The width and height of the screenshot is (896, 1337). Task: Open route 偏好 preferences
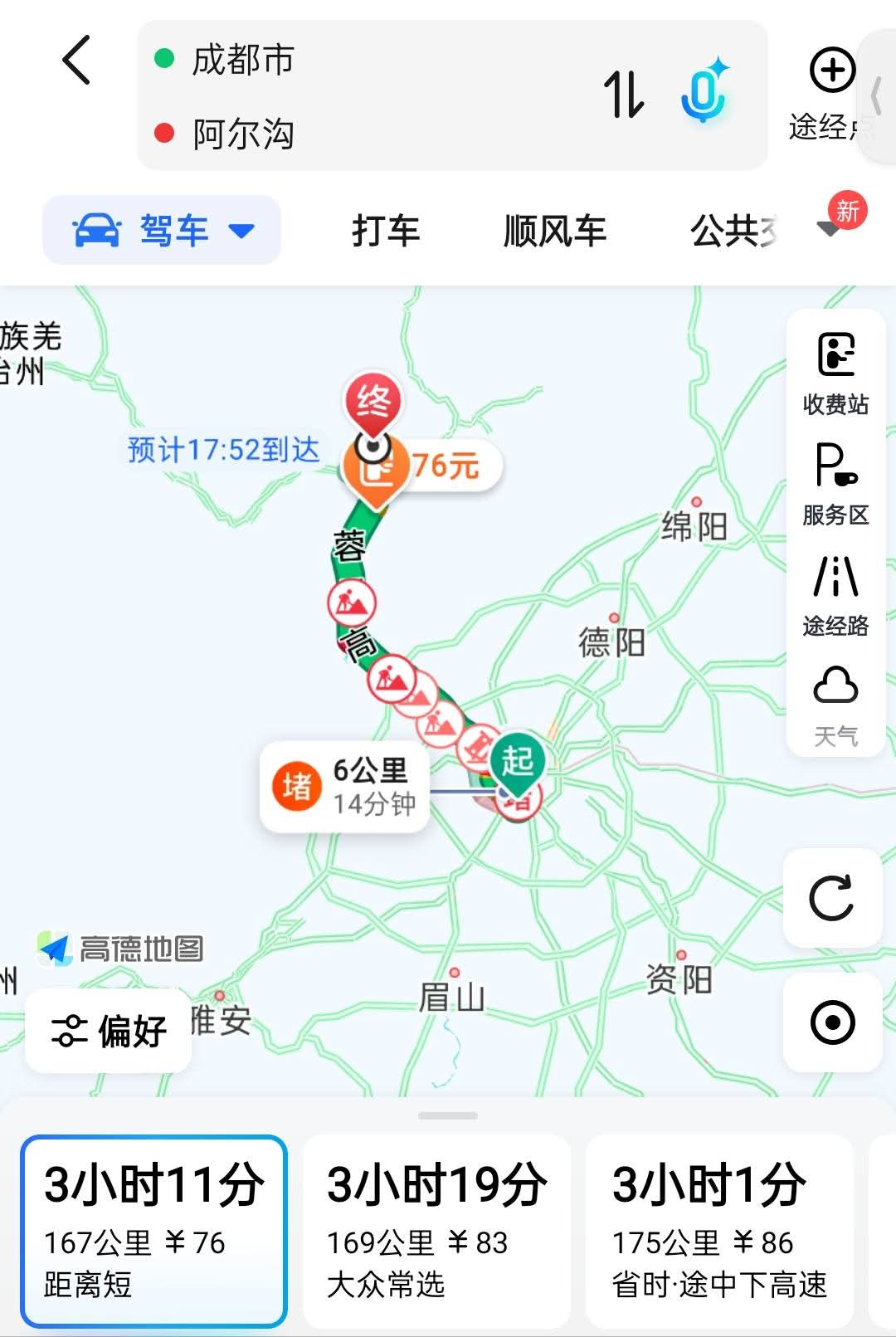(109, 1031)
